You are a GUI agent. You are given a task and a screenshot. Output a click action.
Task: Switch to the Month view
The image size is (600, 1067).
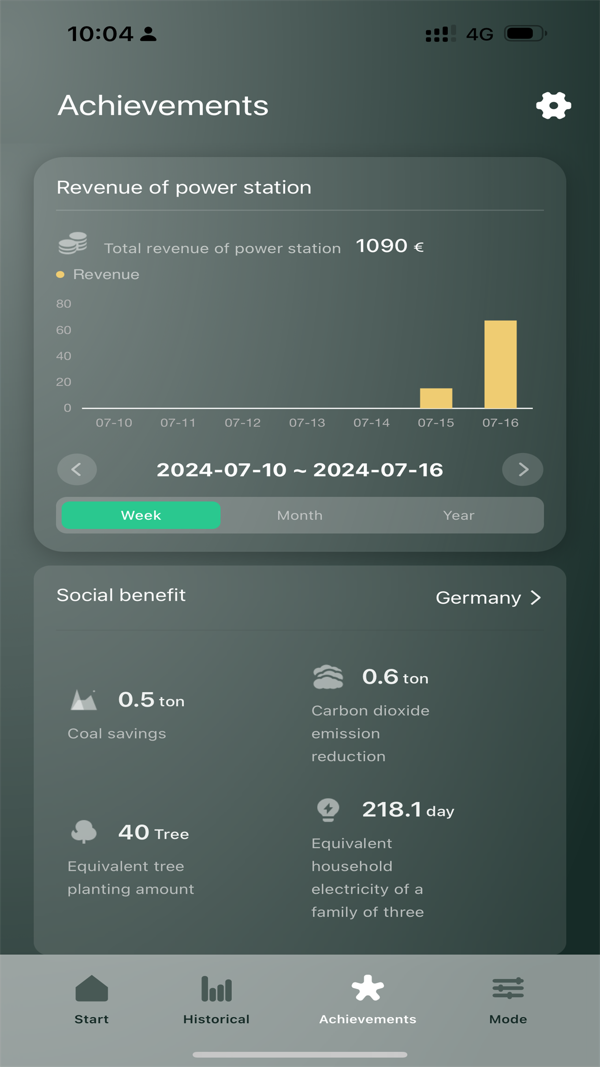point(300,515)
